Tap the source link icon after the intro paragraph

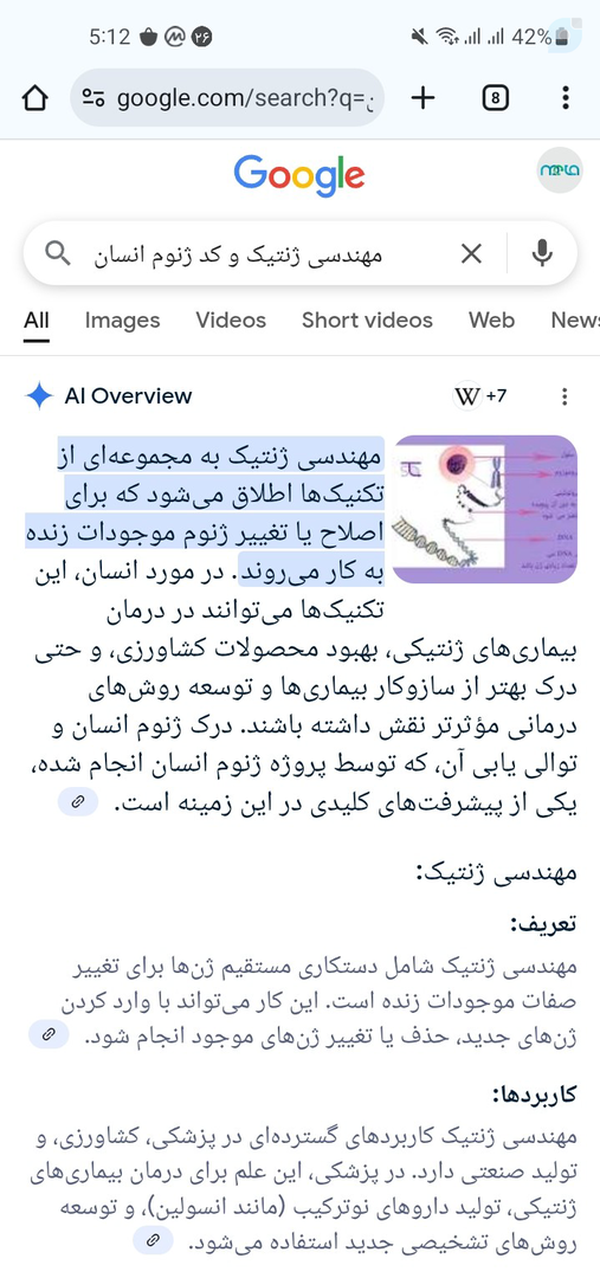pyautogui.click(x=78, y=801)
